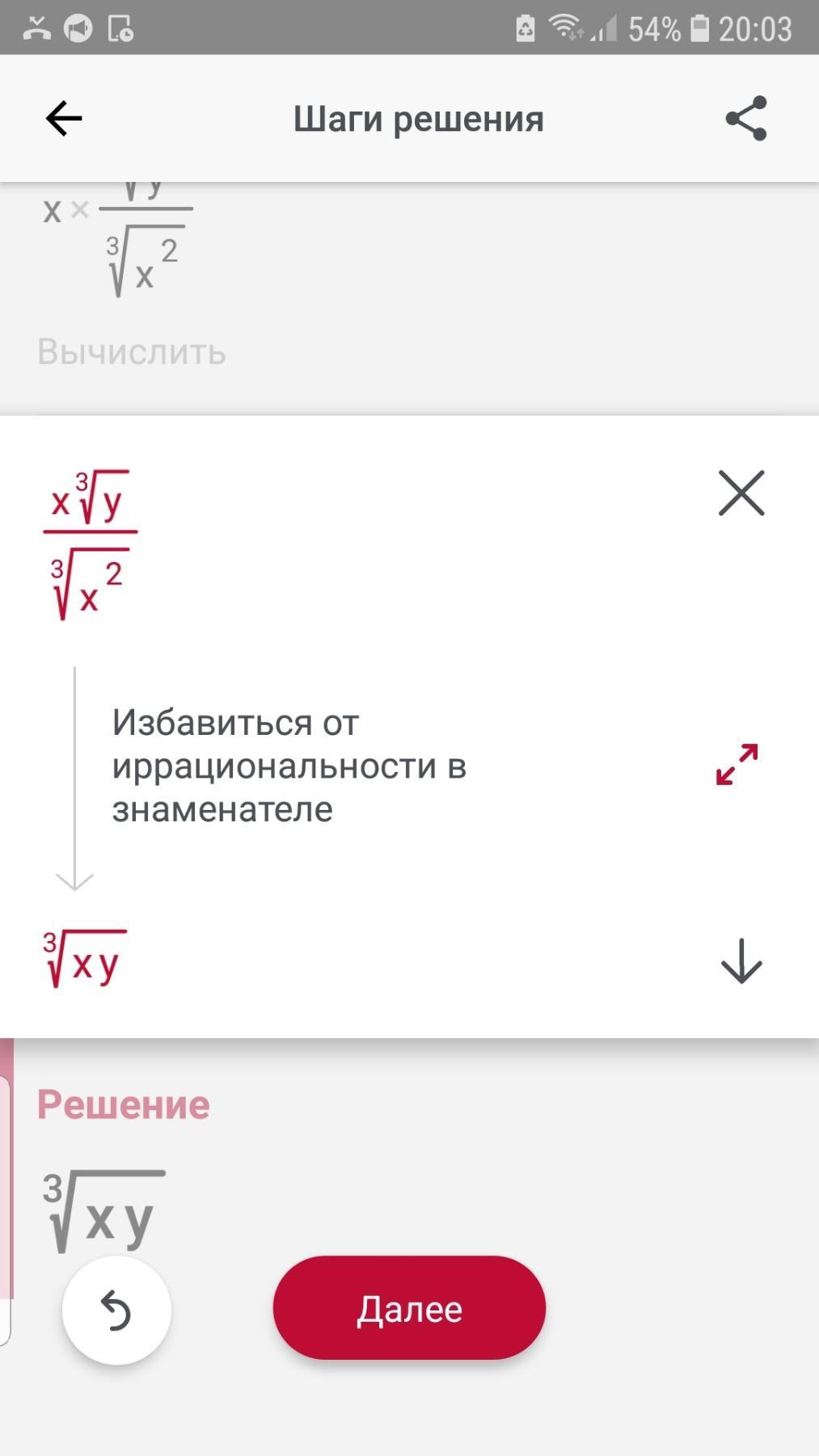This screenshot has width=819, height=1456.
Task: Expand the denominator rationalization explanation
Action: 737,764
